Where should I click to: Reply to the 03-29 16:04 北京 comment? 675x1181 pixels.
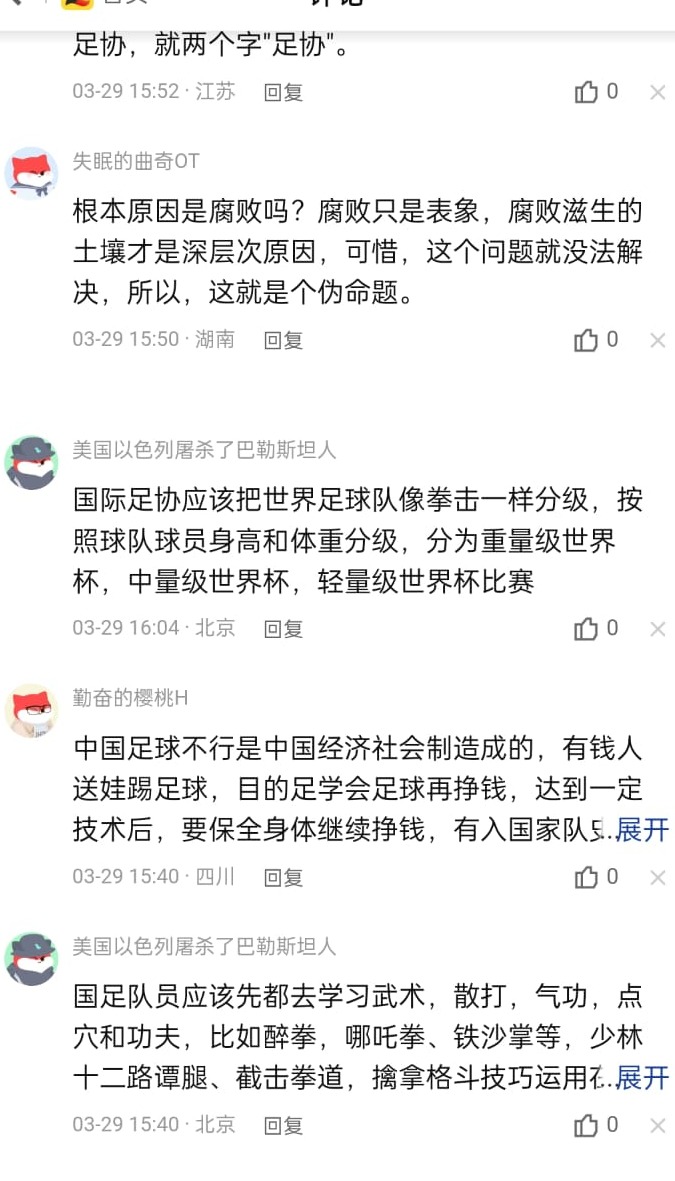283,629
